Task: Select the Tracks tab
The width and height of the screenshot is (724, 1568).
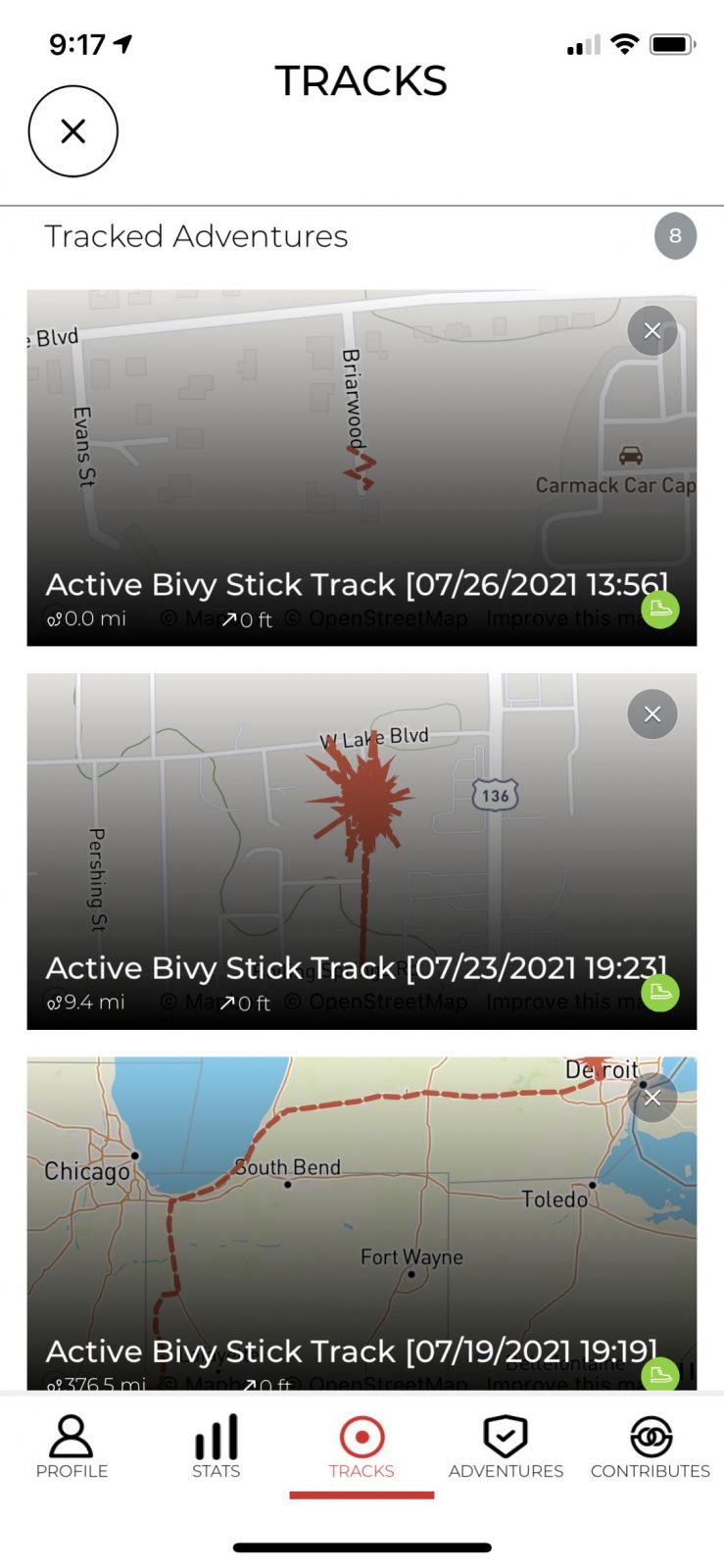Action: click(362, 1446)
